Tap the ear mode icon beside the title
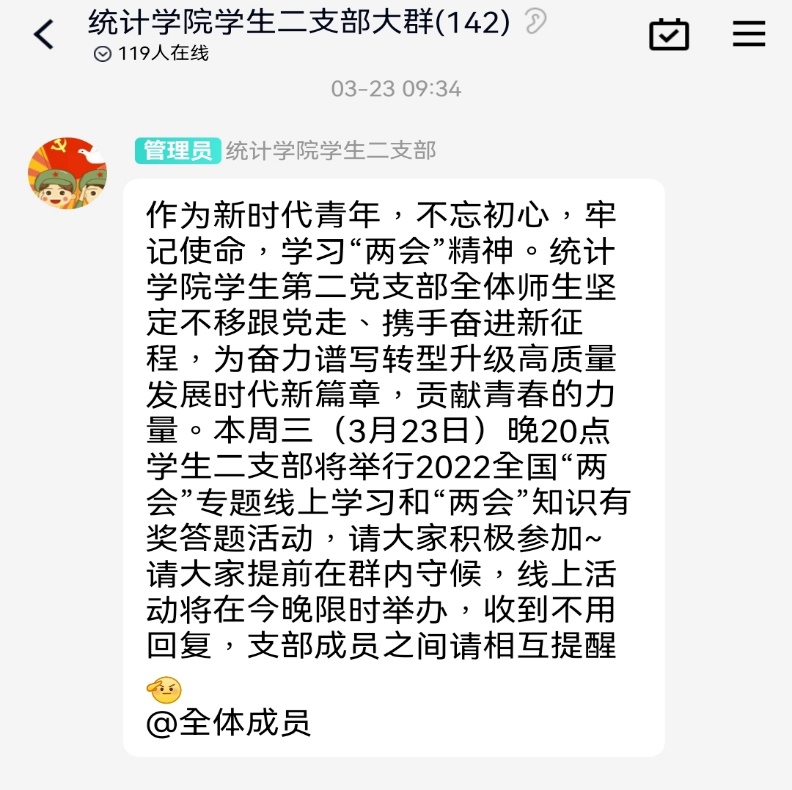The image size is (792, 790). [x=536, y=21]
